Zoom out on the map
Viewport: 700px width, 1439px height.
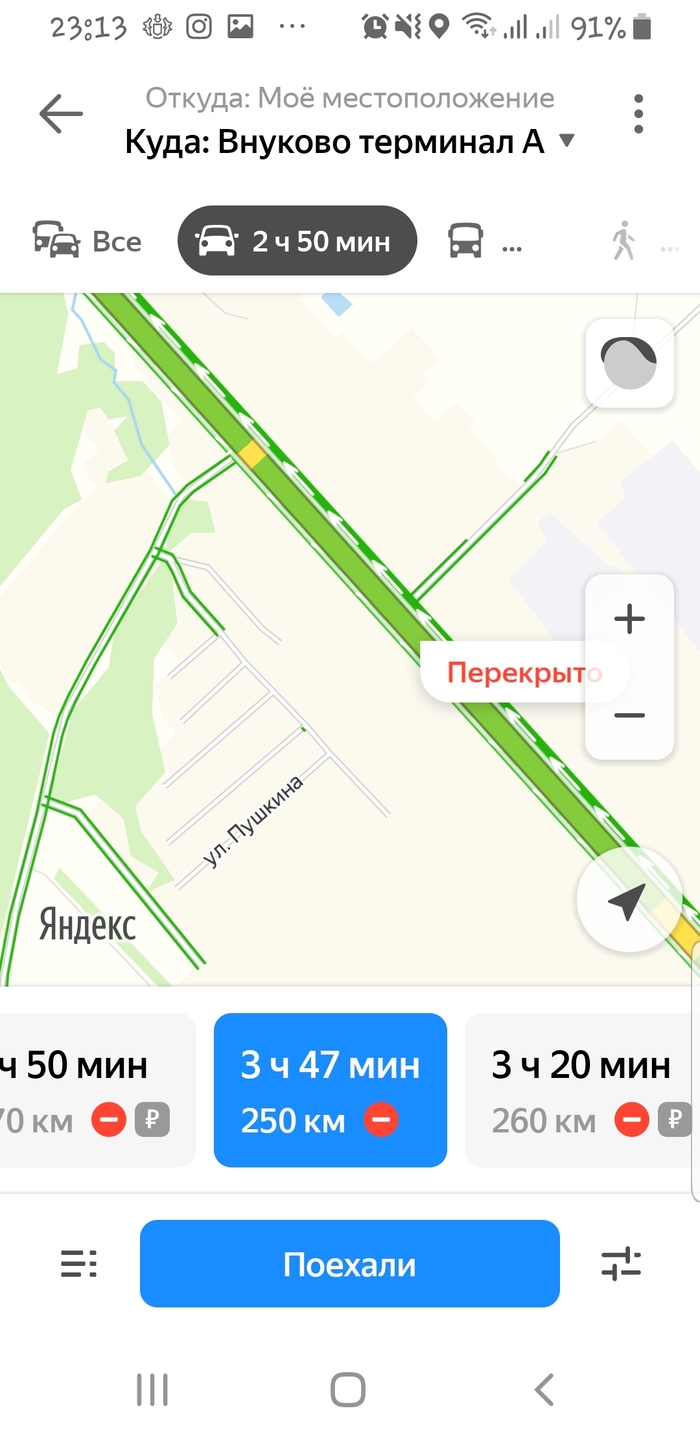click(629, 715)
